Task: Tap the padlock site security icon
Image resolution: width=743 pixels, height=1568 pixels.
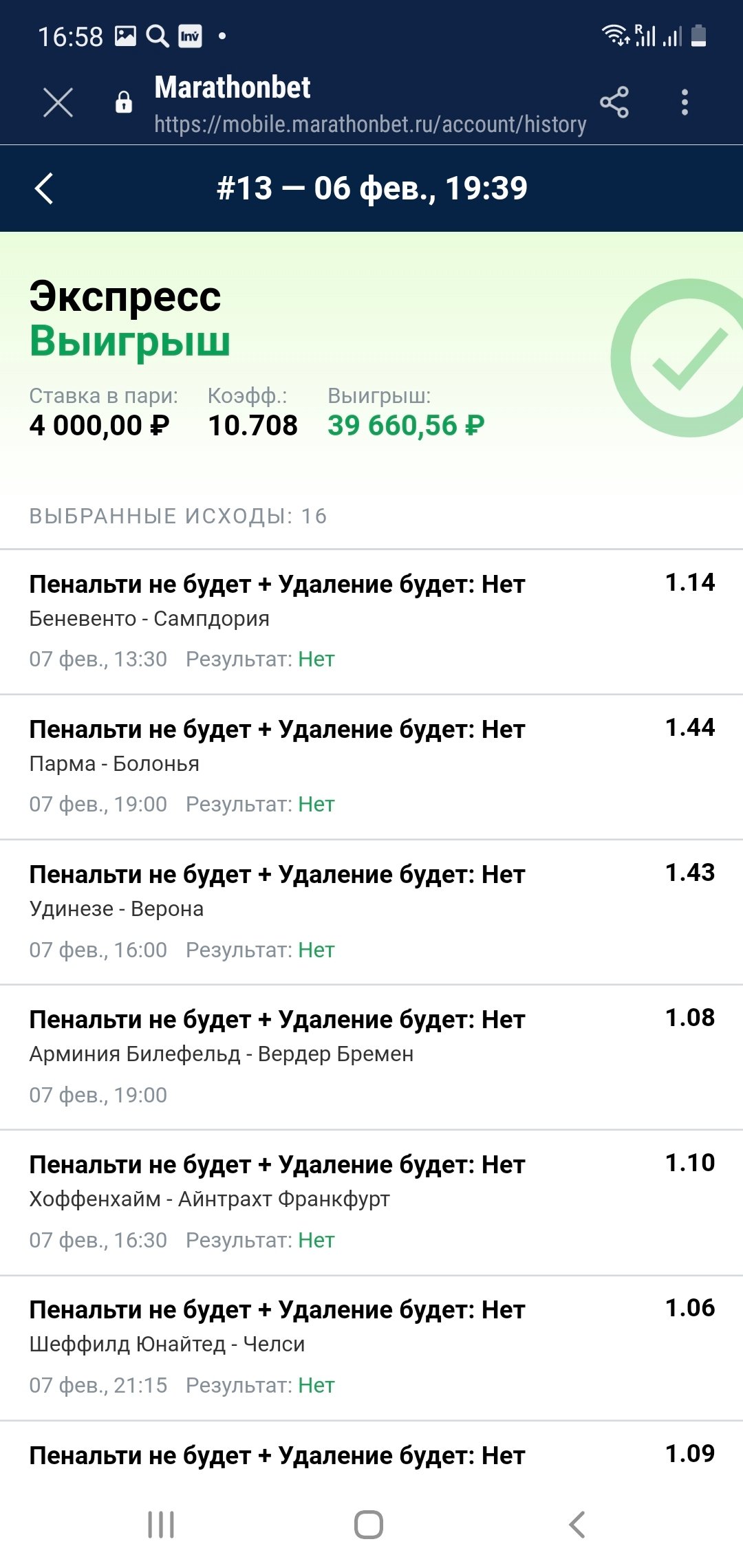Action: coord(124,102)
